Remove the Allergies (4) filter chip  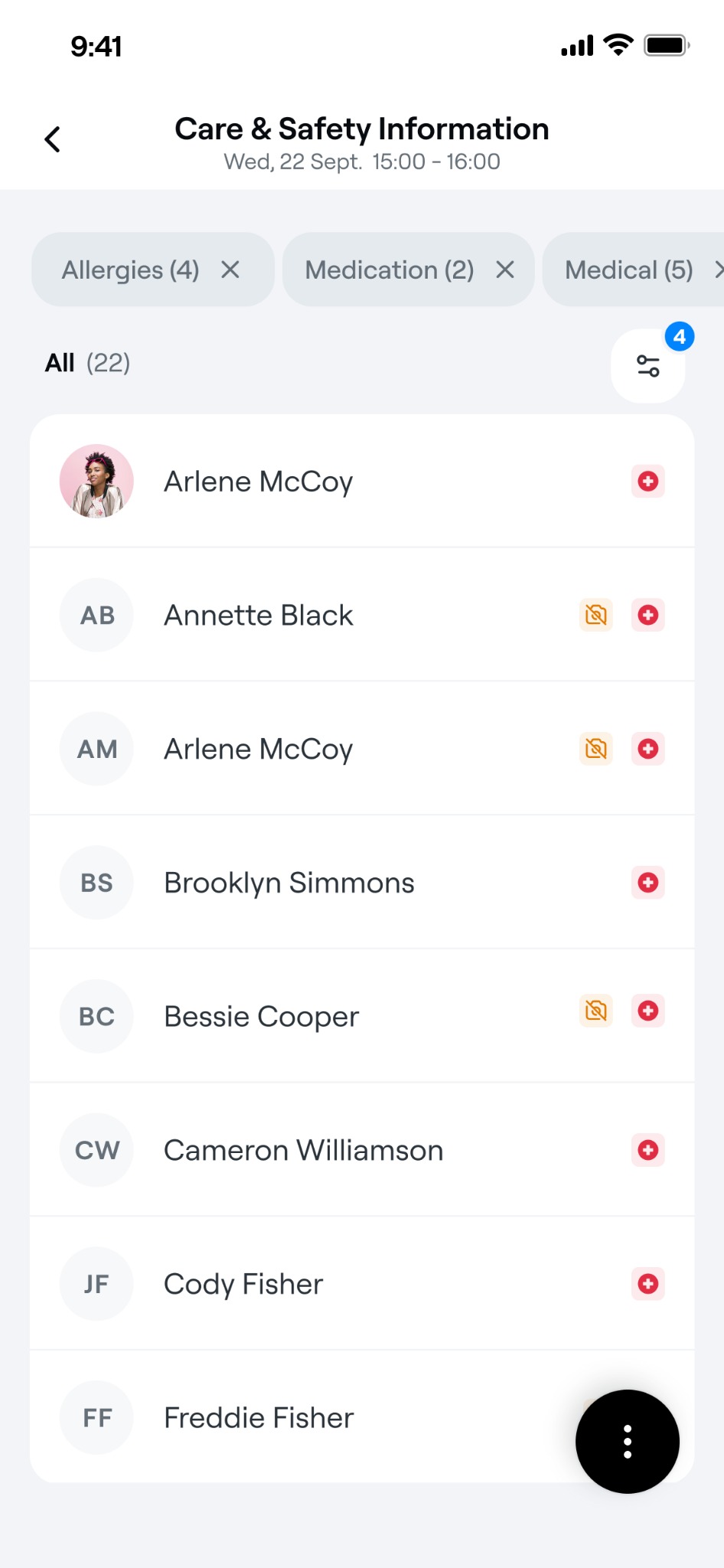230,269
